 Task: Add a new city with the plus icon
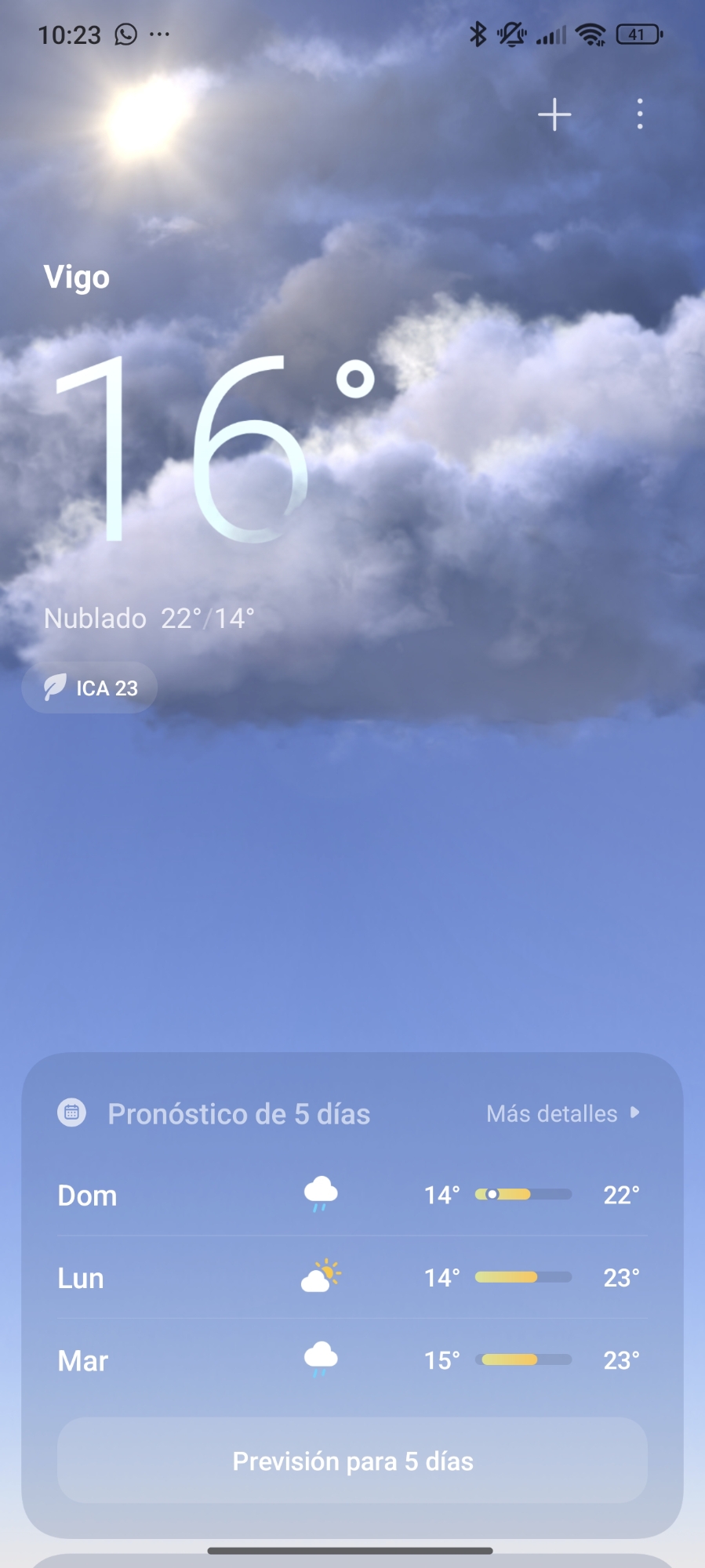coord(554,114)
